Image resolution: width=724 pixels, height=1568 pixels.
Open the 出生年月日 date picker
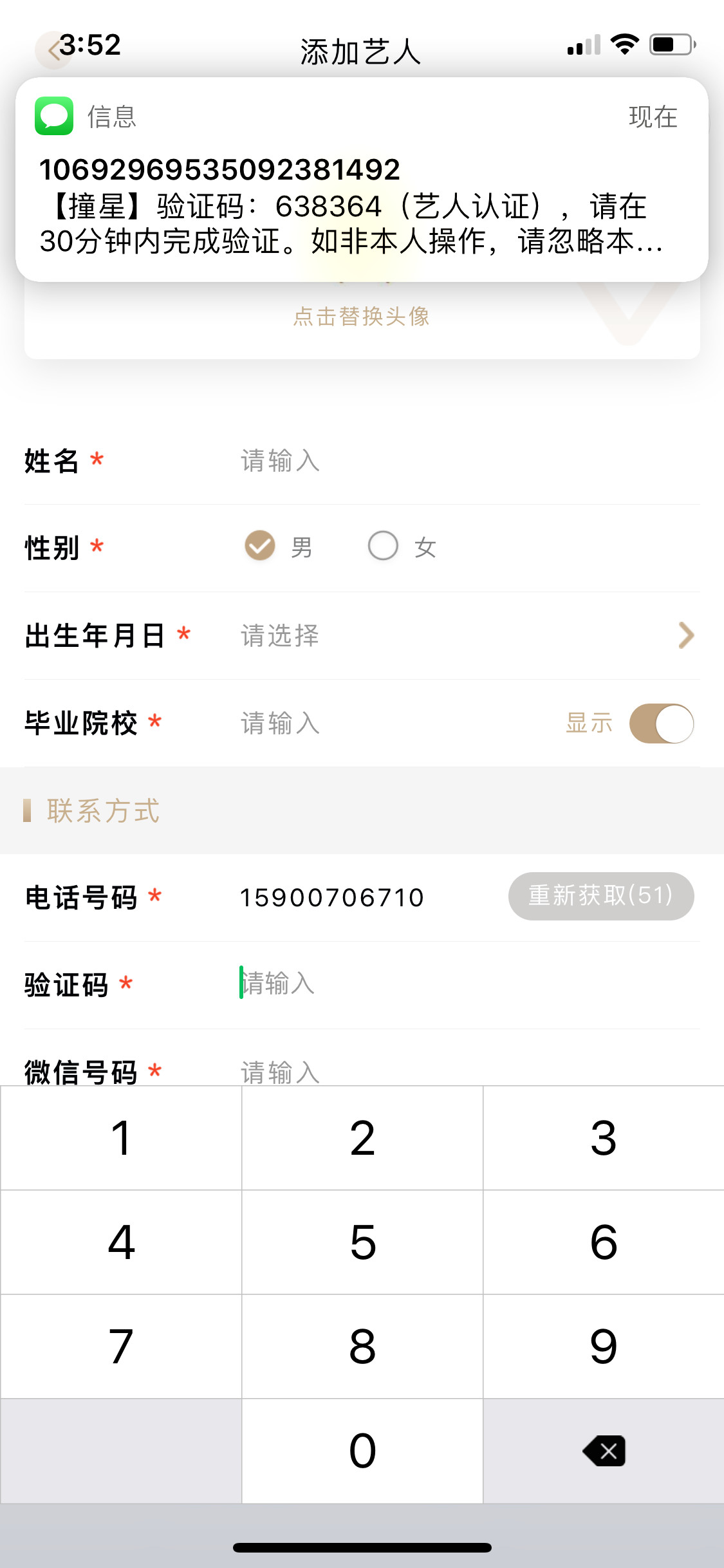coord(463,635)
